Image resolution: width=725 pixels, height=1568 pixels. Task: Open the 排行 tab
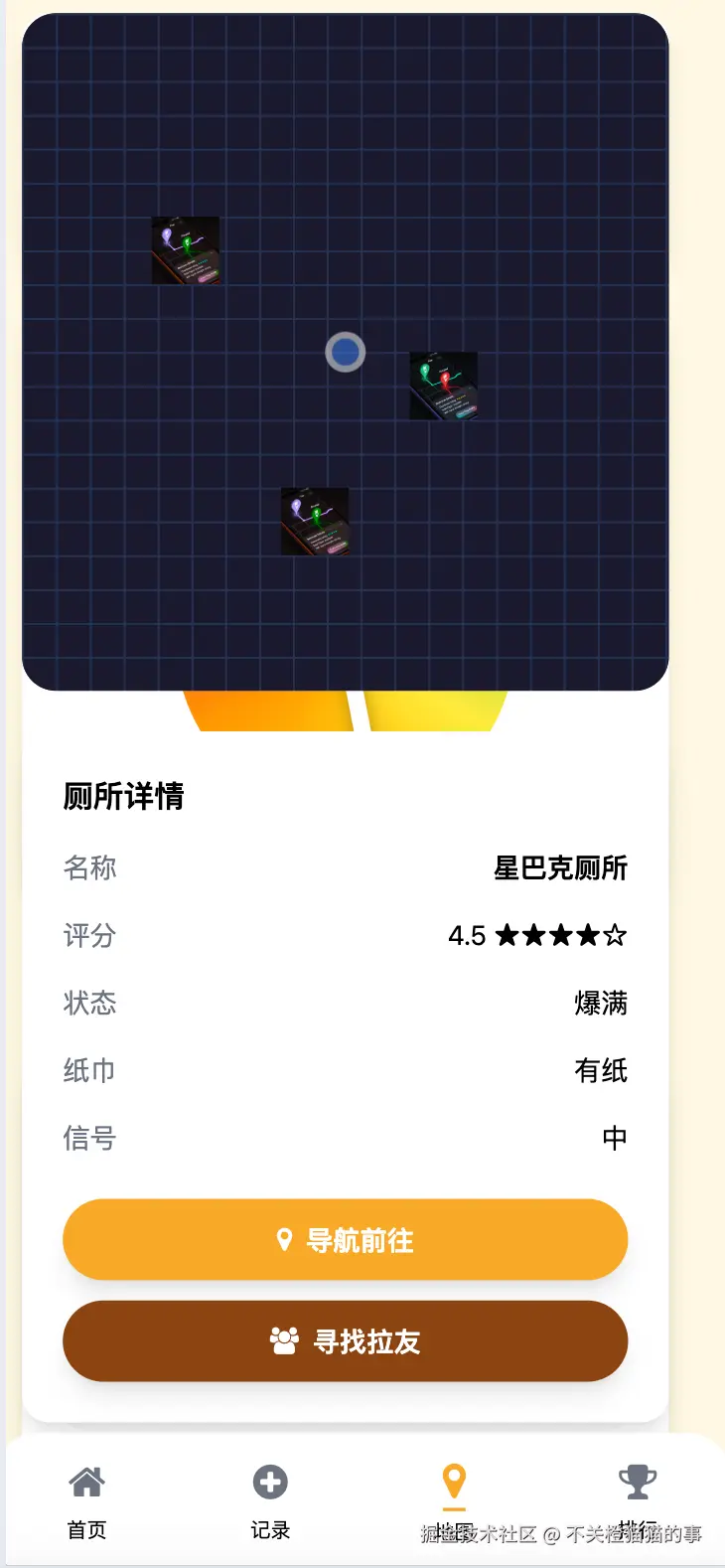(639, 1502)
